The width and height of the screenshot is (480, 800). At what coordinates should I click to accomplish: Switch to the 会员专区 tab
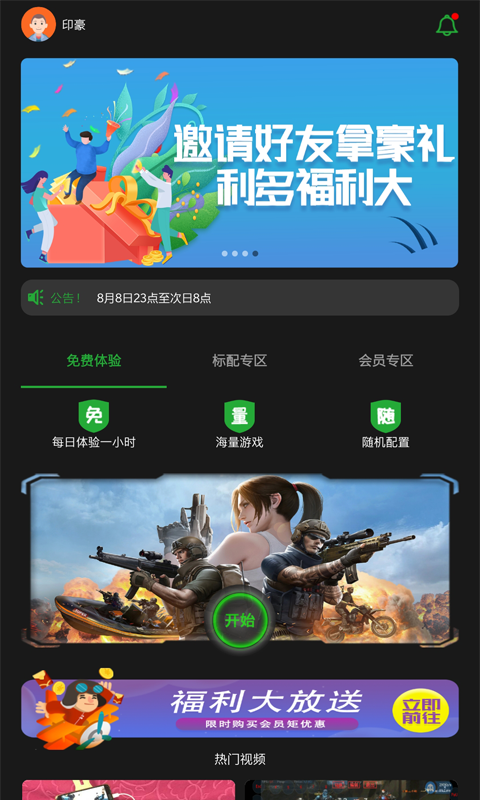(x=386, y=361)
